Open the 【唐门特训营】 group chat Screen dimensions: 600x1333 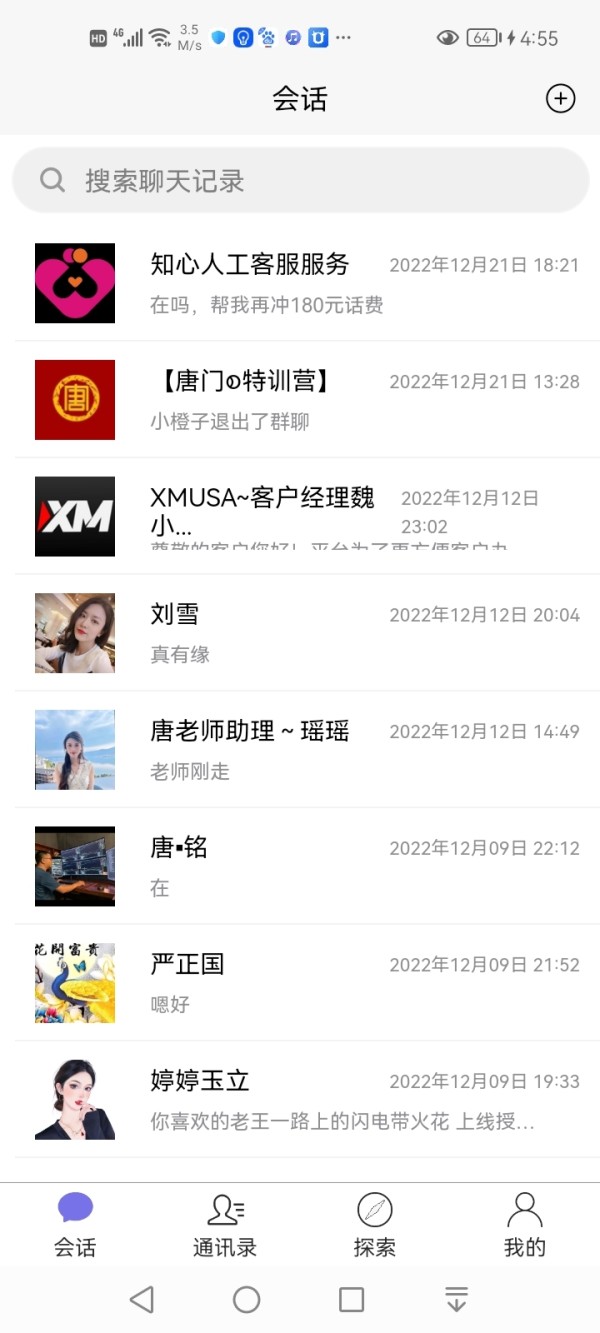point(300,400)
